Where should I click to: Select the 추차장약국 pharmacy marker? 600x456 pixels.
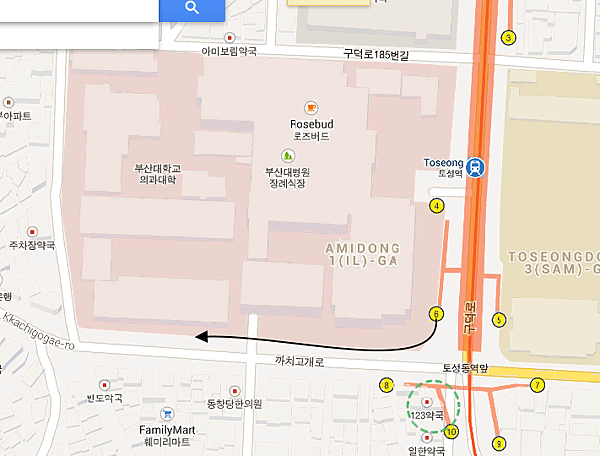(x=32, y=230)
